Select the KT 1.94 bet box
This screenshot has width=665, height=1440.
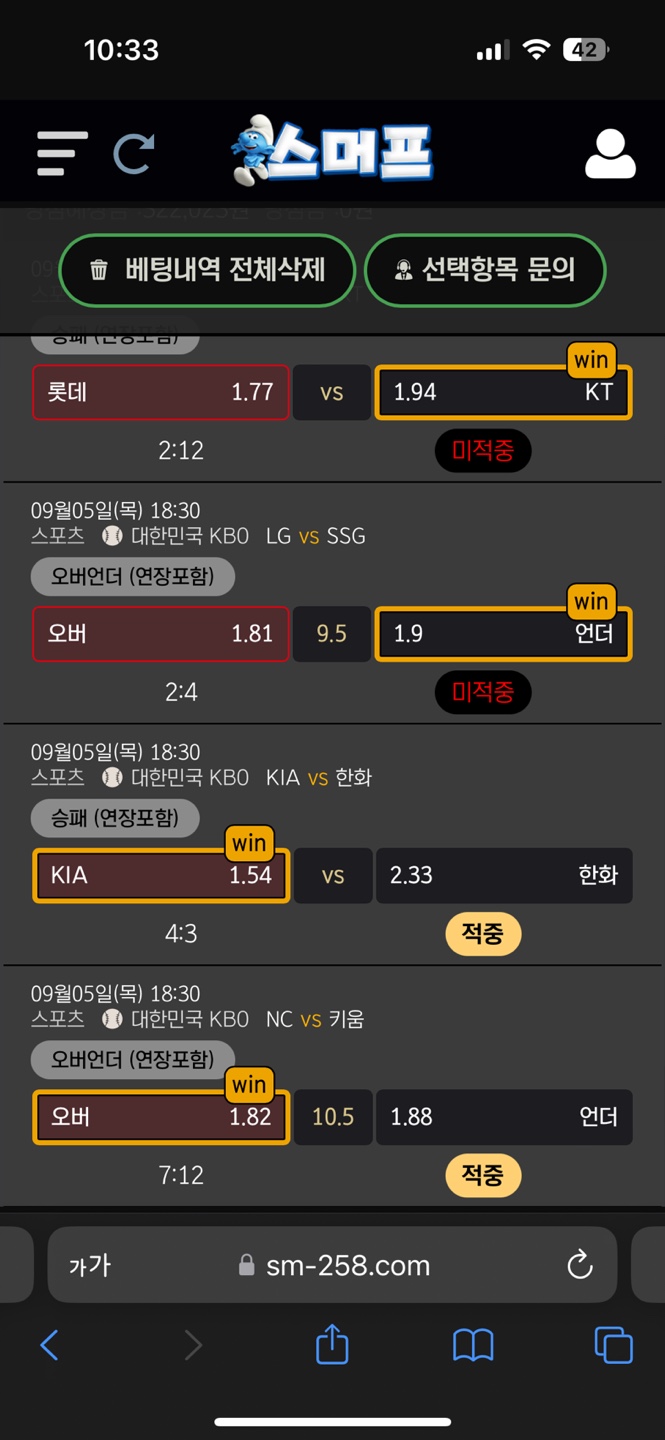coord(503,392)
